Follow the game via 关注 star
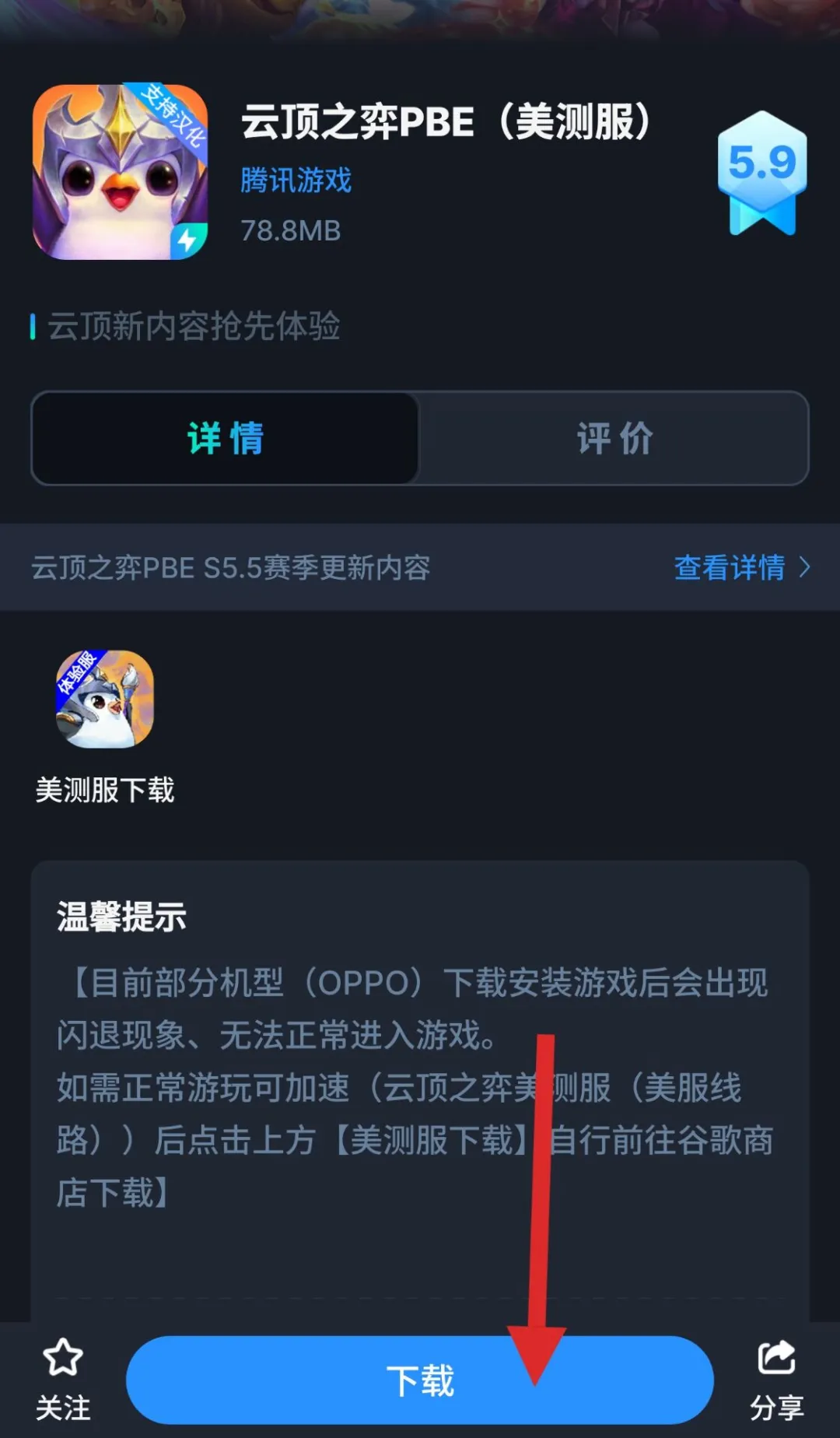 [63, 1379]
